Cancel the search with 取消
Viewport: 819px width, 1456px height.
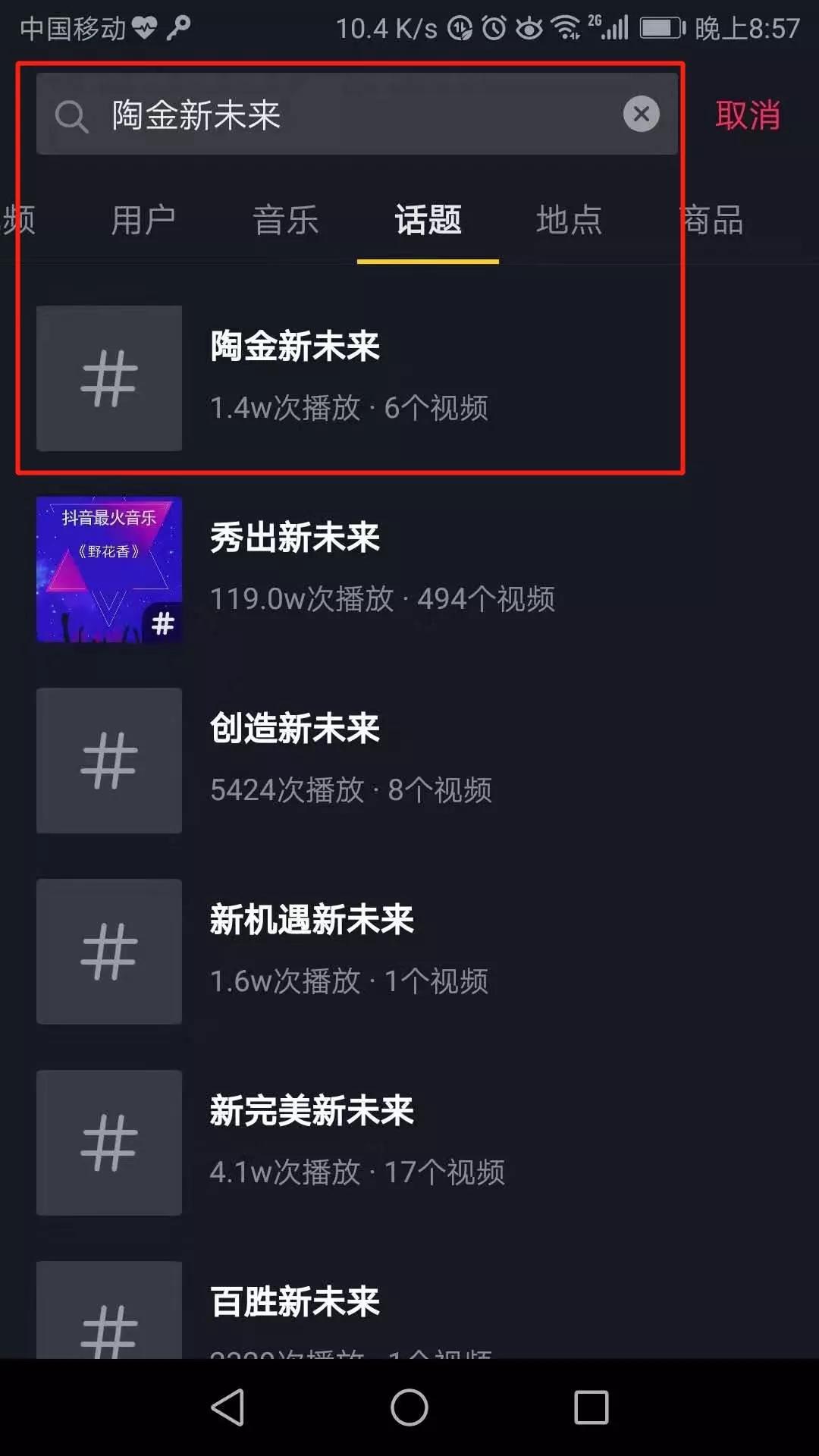[747, 115]
